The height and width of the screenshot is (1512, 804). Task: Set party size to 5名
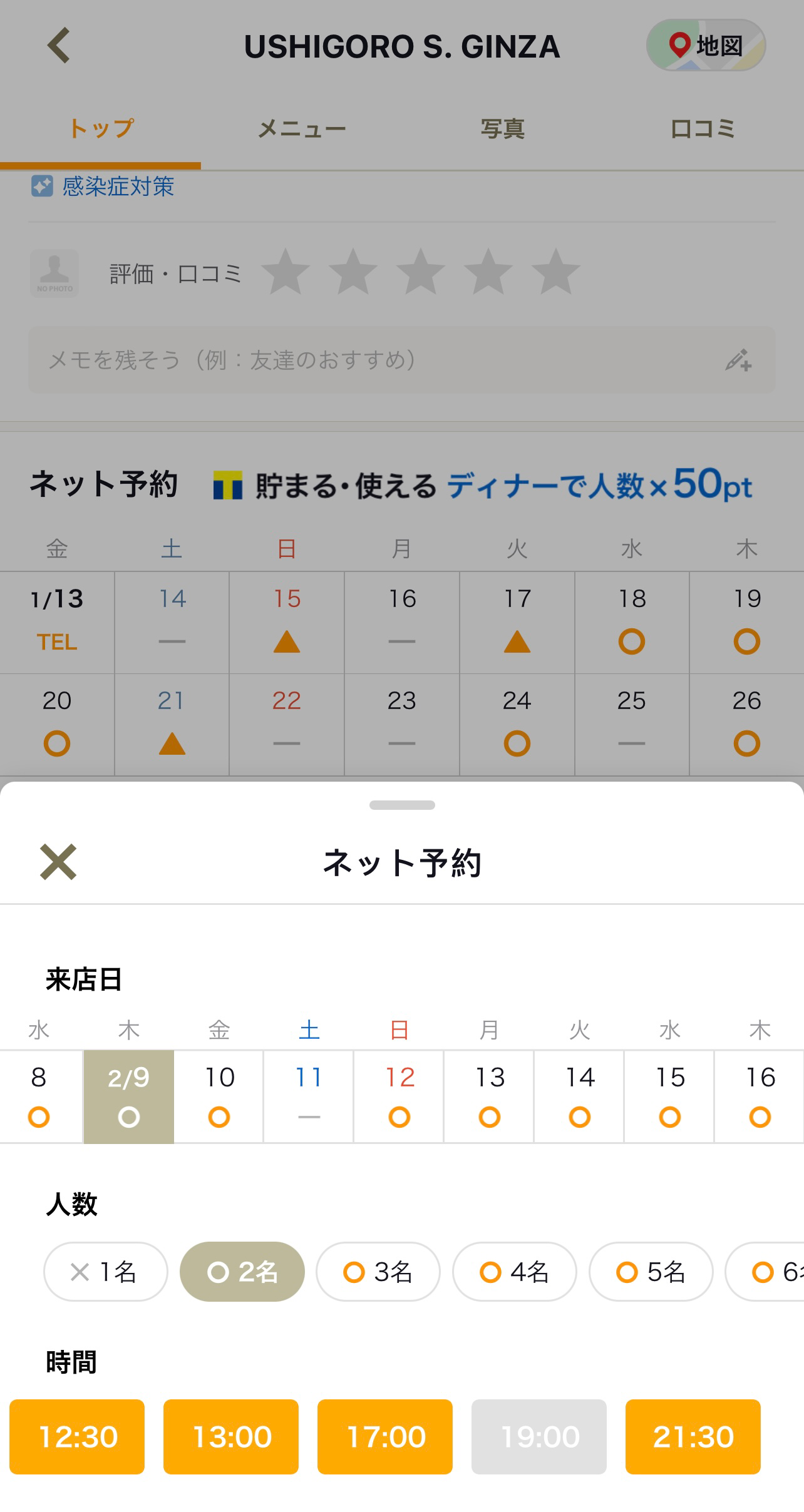point(651,1272)
